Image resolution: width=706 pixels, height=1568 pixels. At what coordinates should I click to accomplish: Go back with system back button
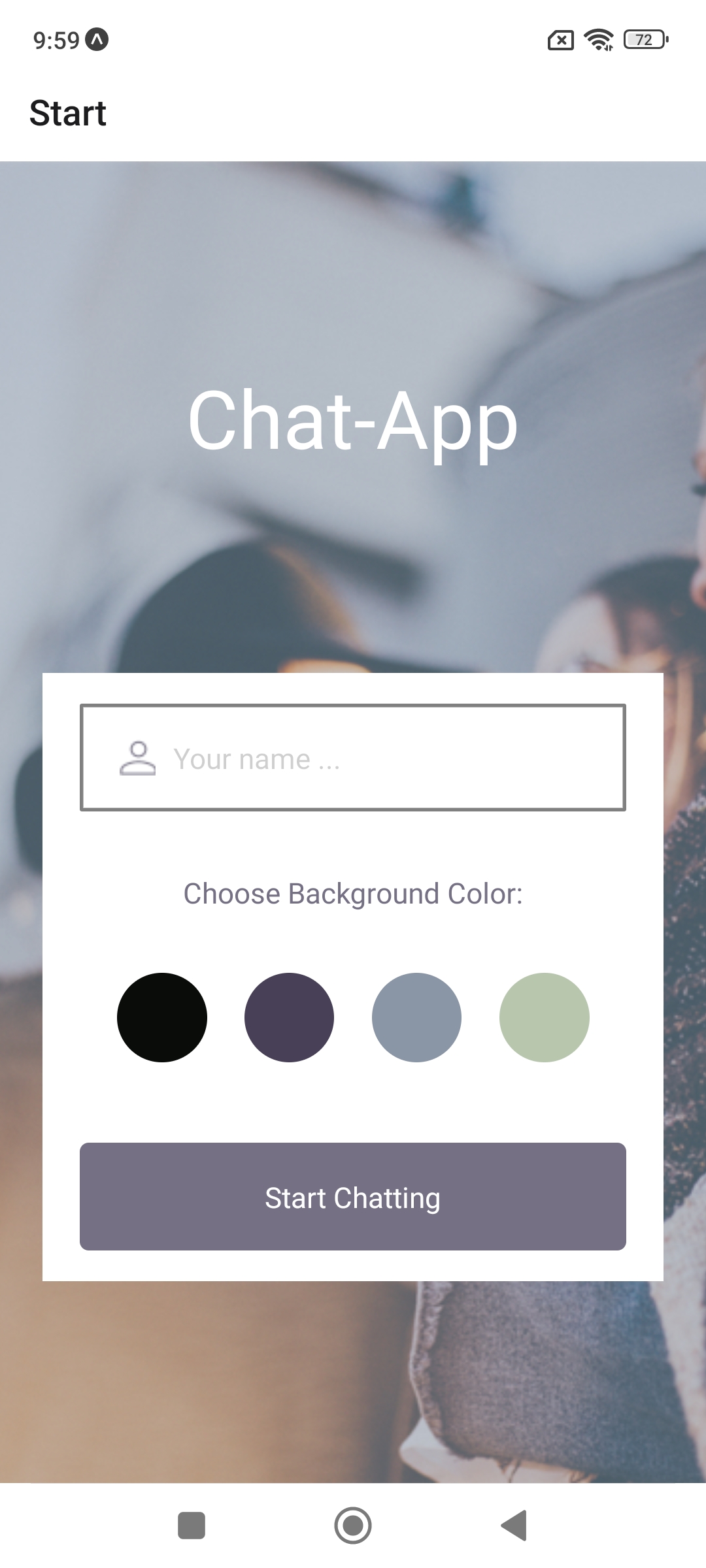[514, 1526]
